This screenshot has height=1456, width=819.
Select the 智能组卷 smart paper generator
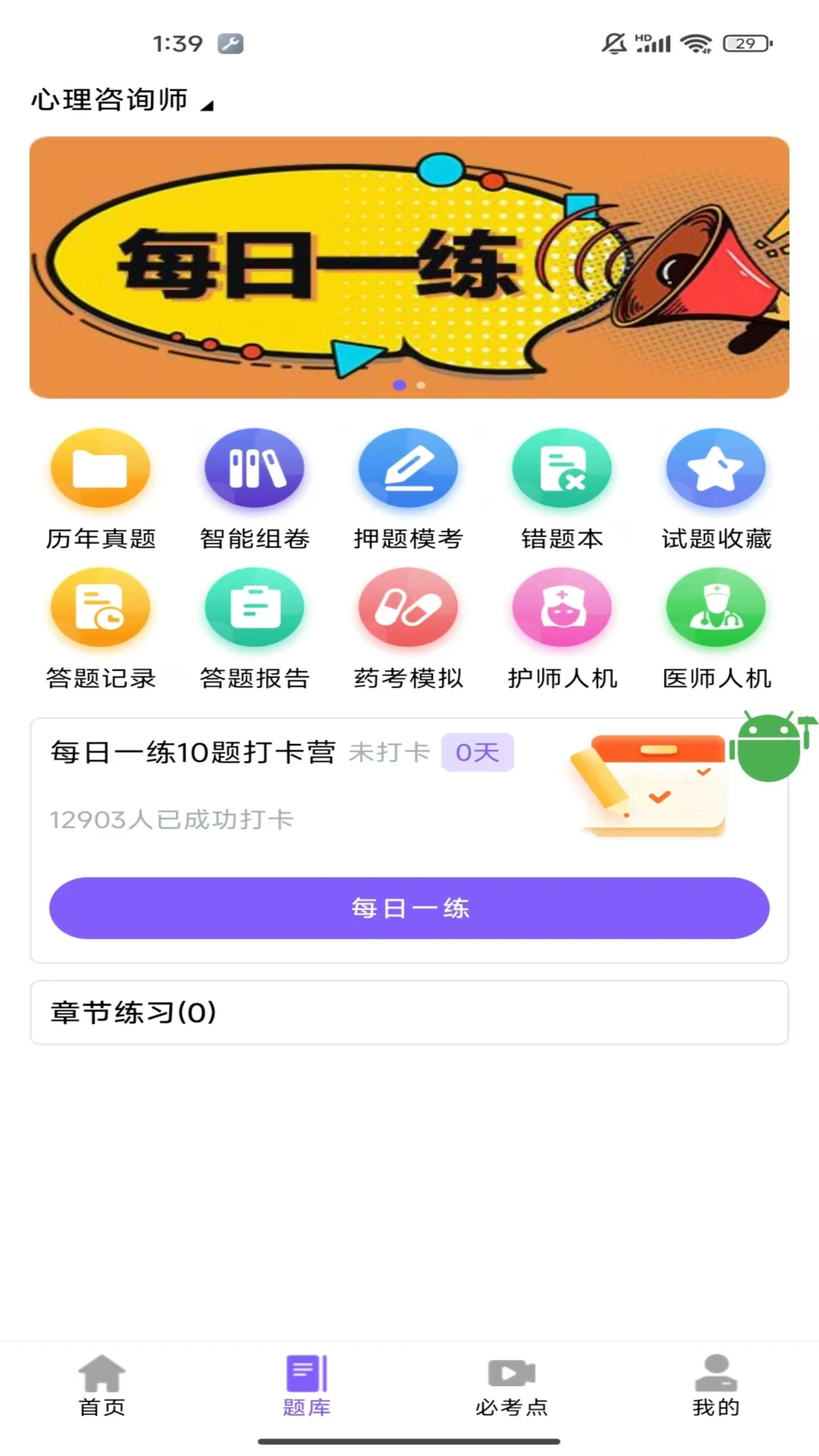tap(255, 489)
